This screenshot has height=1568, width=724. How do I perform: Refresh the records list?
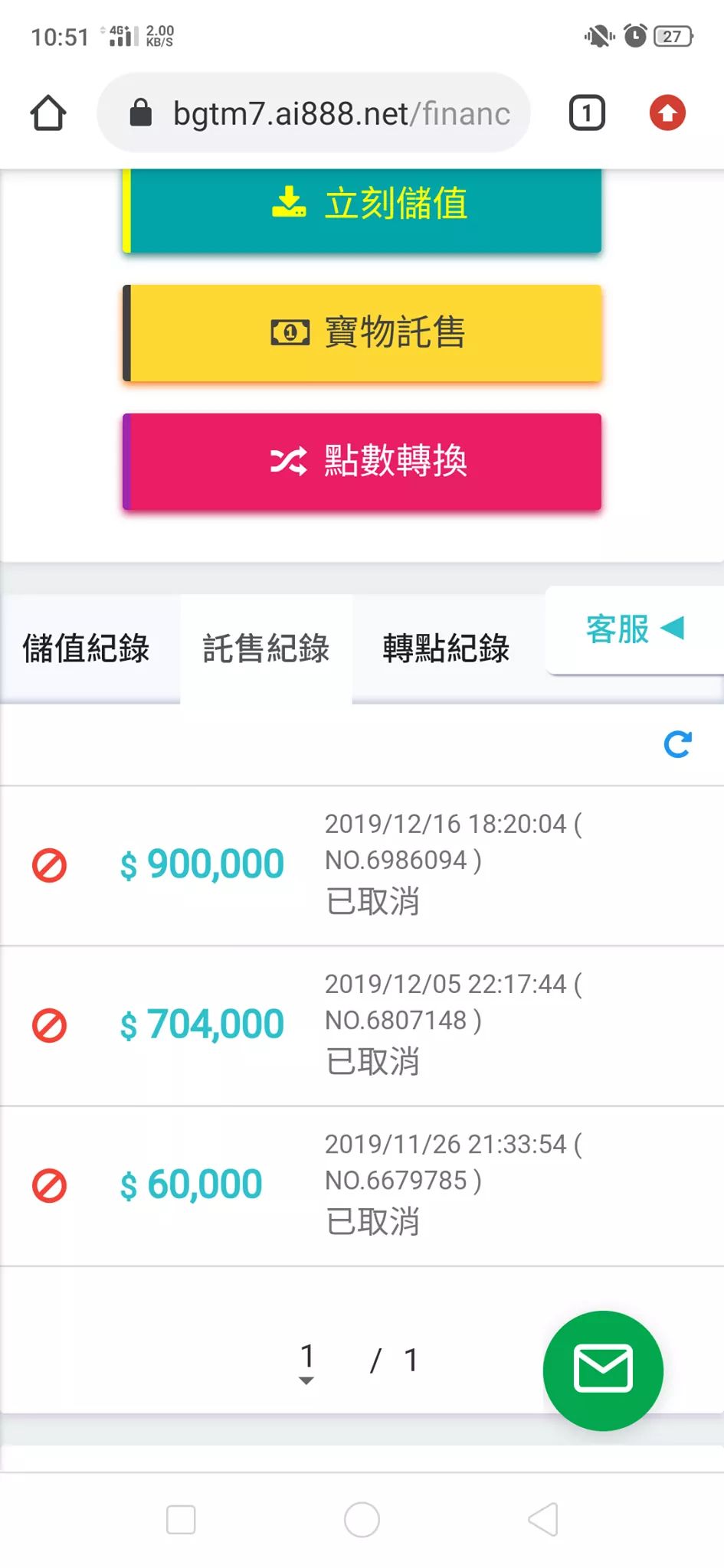[x=677, y=743]
